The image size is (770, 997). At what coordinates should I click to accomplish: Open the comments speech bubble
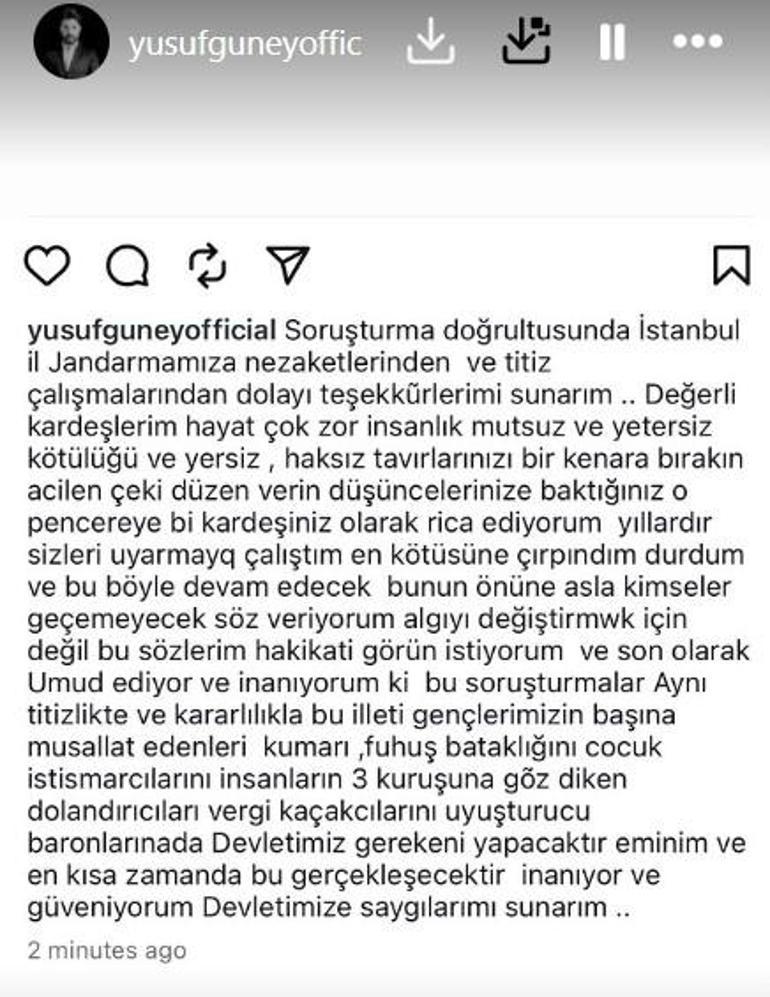coord(128,265)
